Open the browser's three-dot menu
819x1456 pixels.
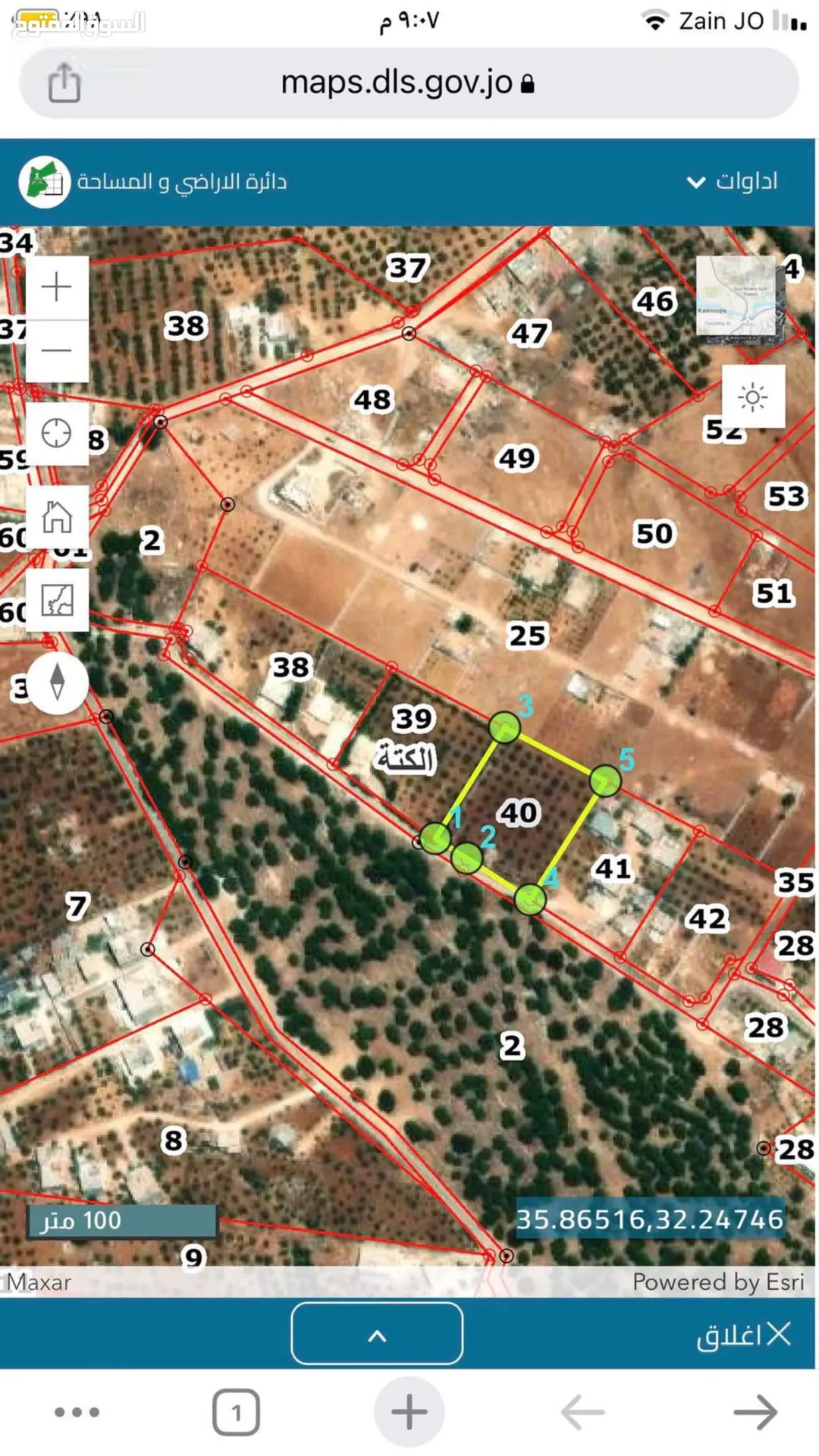click(x=77, y=1412)
